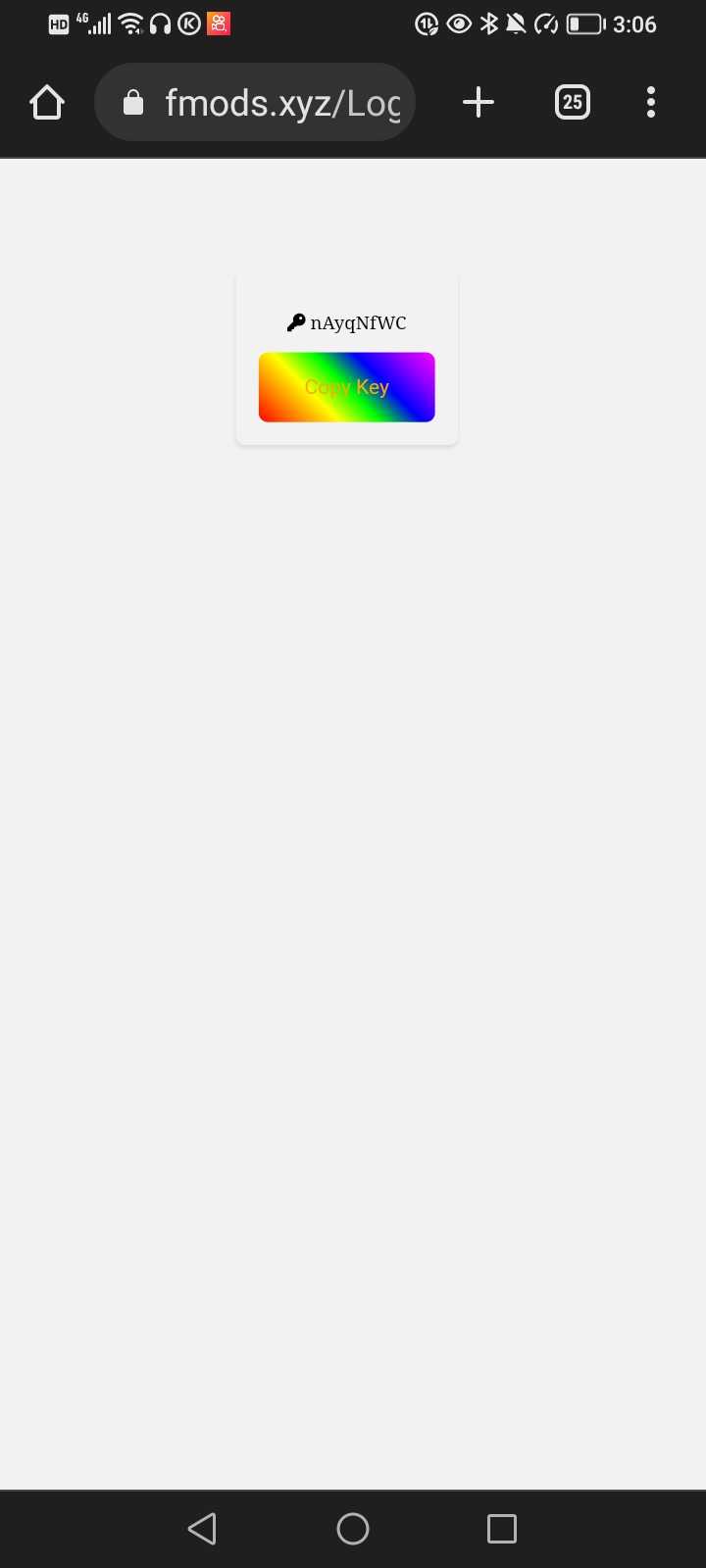
Task: Open the browser overflow menu
Action: (x=651, y=102)
